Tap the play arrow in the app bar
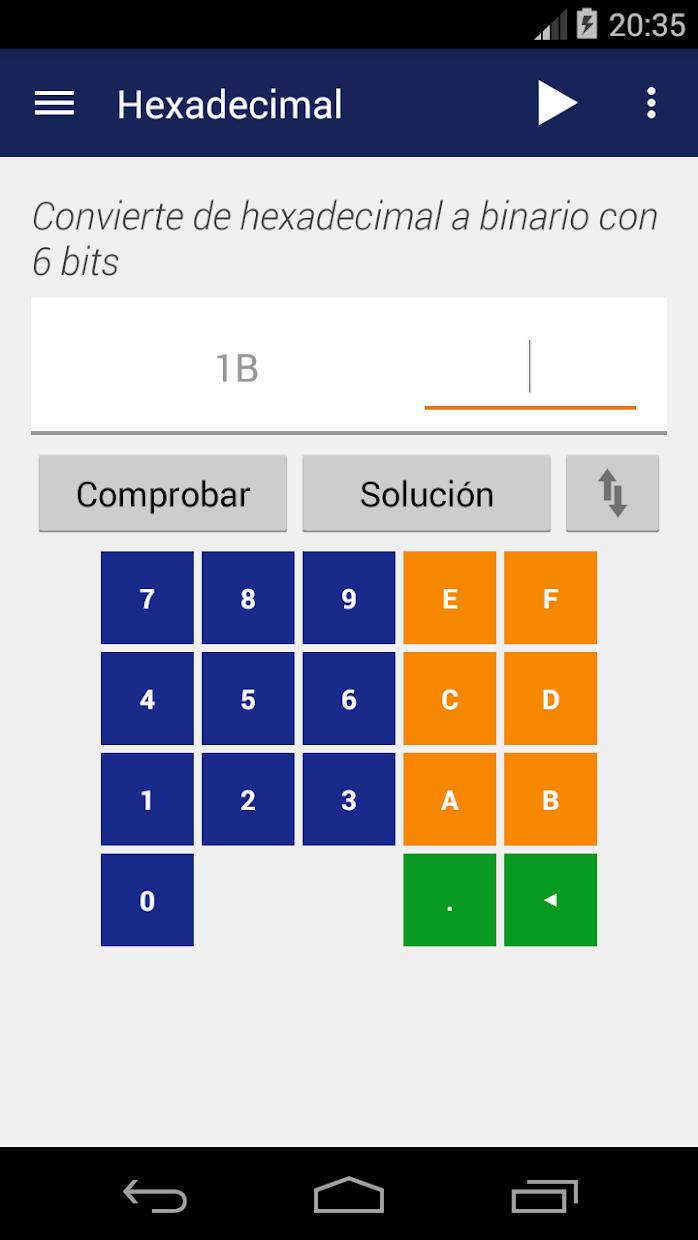Screen dimensions: 698x1240 (x=557, y=103)
